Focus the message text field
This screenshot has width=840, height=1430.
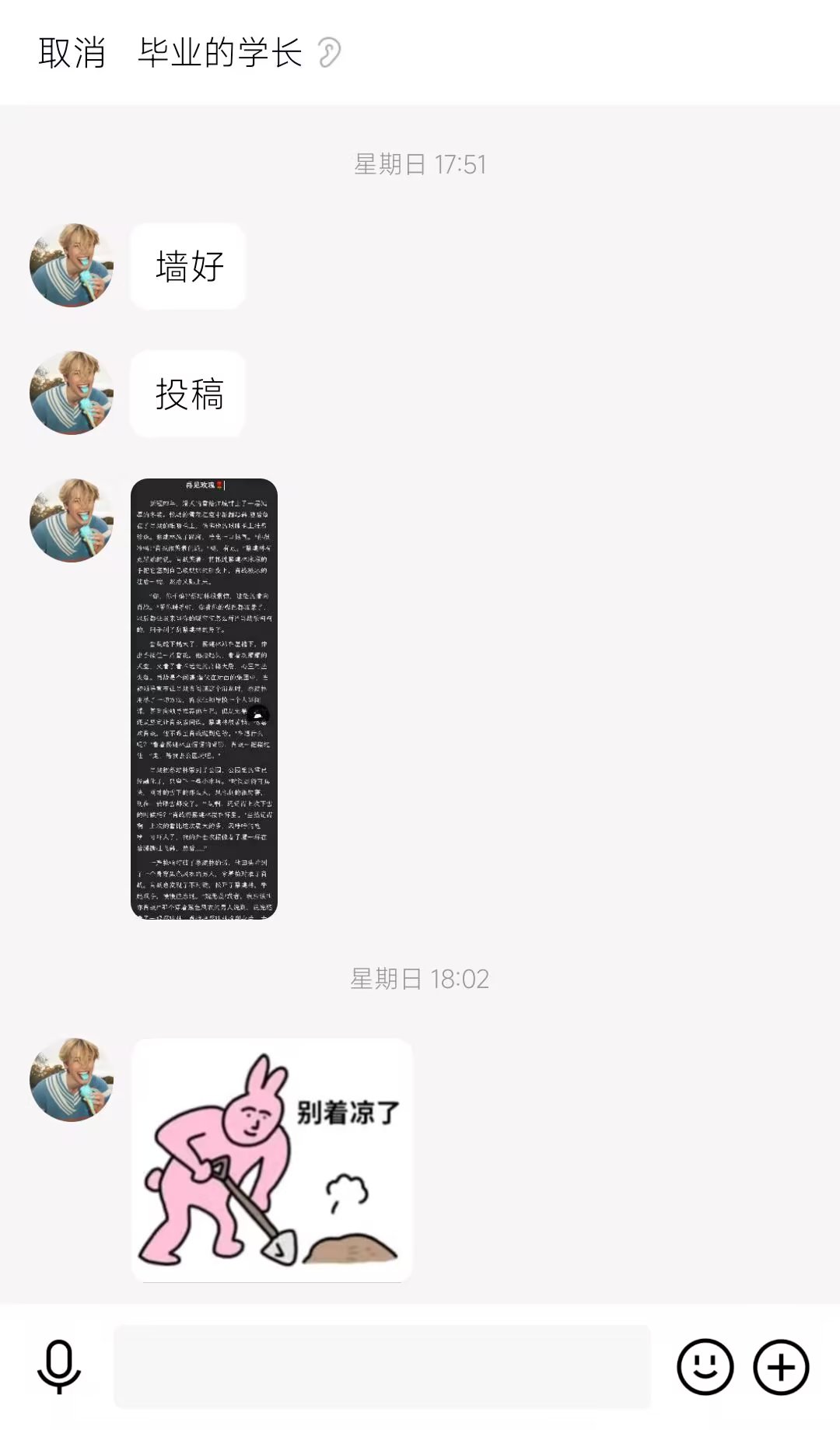click(382, 1367)
